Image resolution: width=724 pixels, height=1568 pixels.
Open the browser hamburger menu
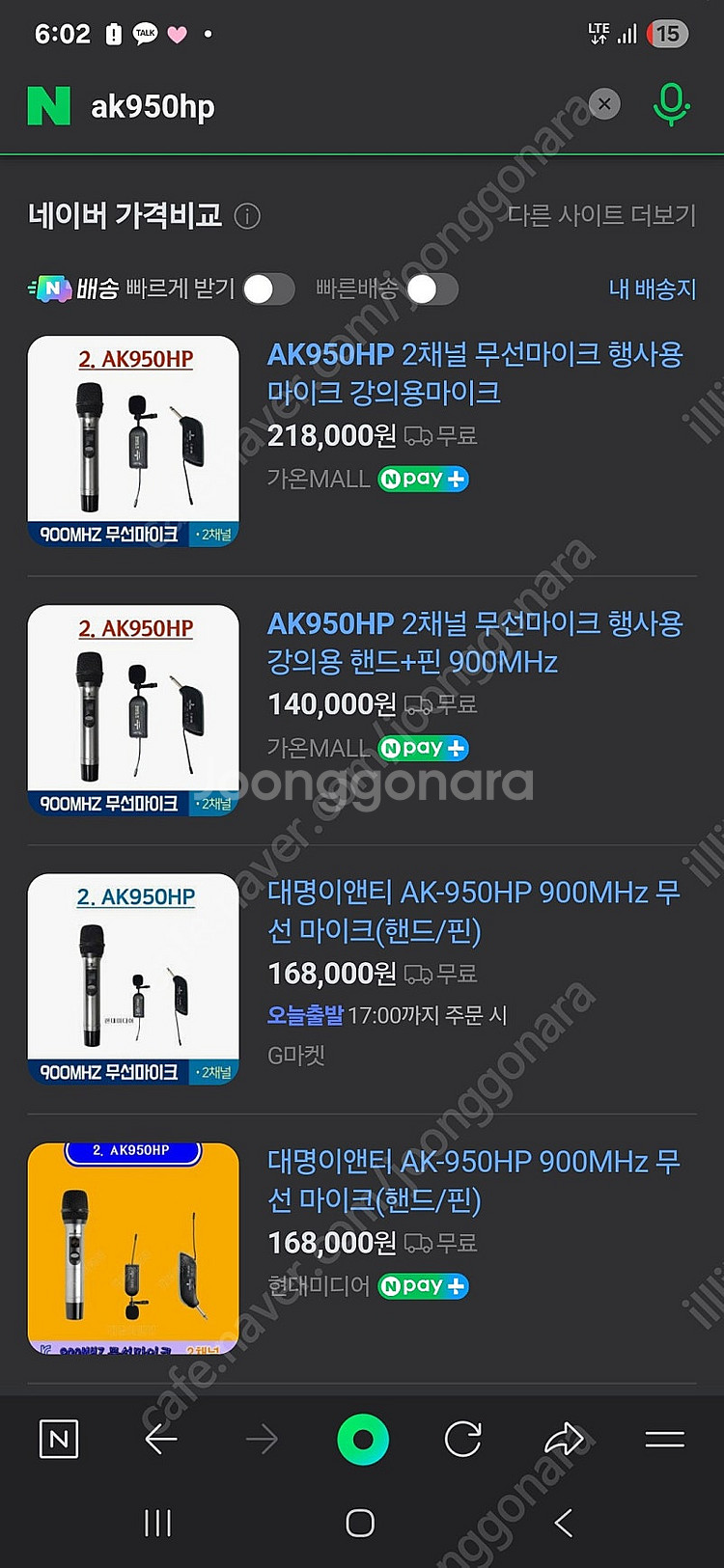coord(664,1440)
